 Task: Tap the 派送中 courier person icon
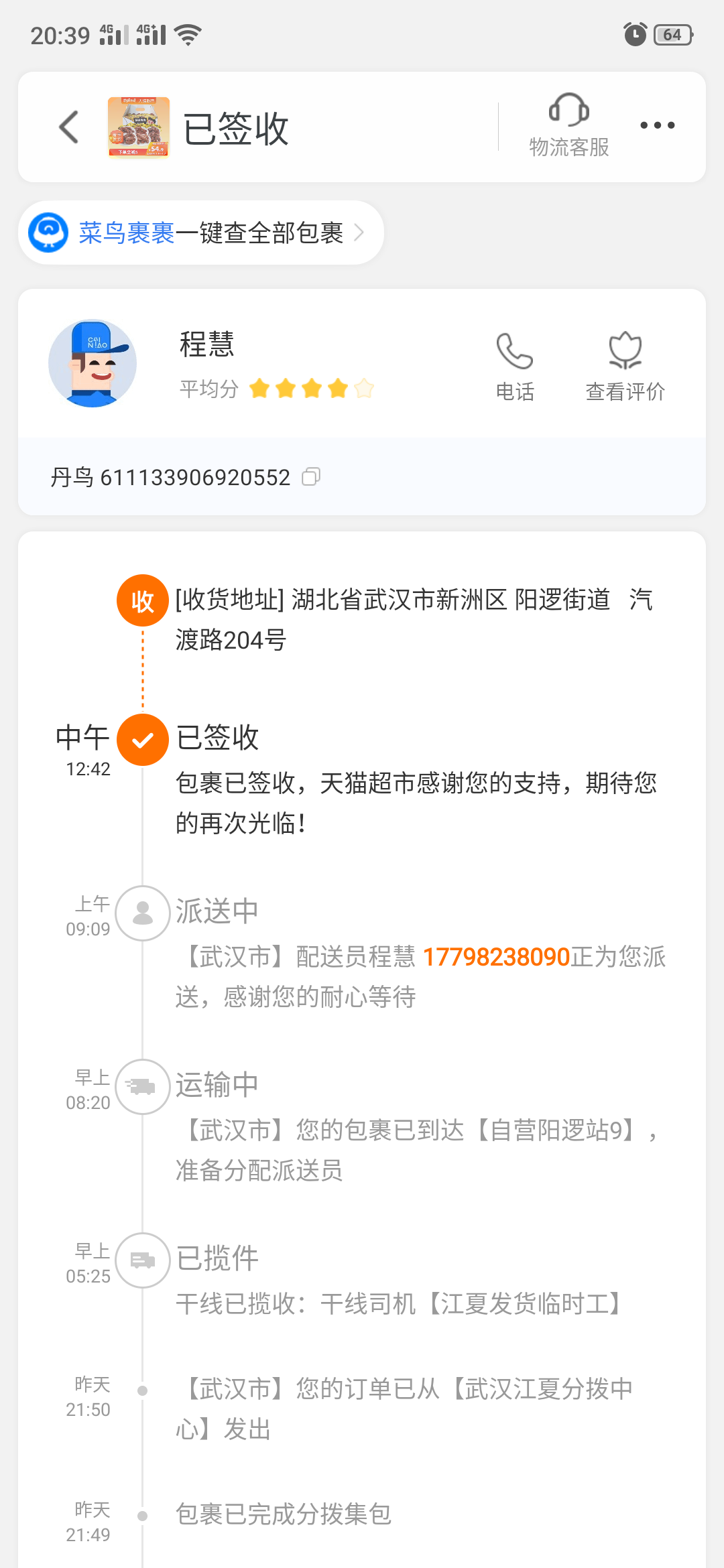[143, 913]
